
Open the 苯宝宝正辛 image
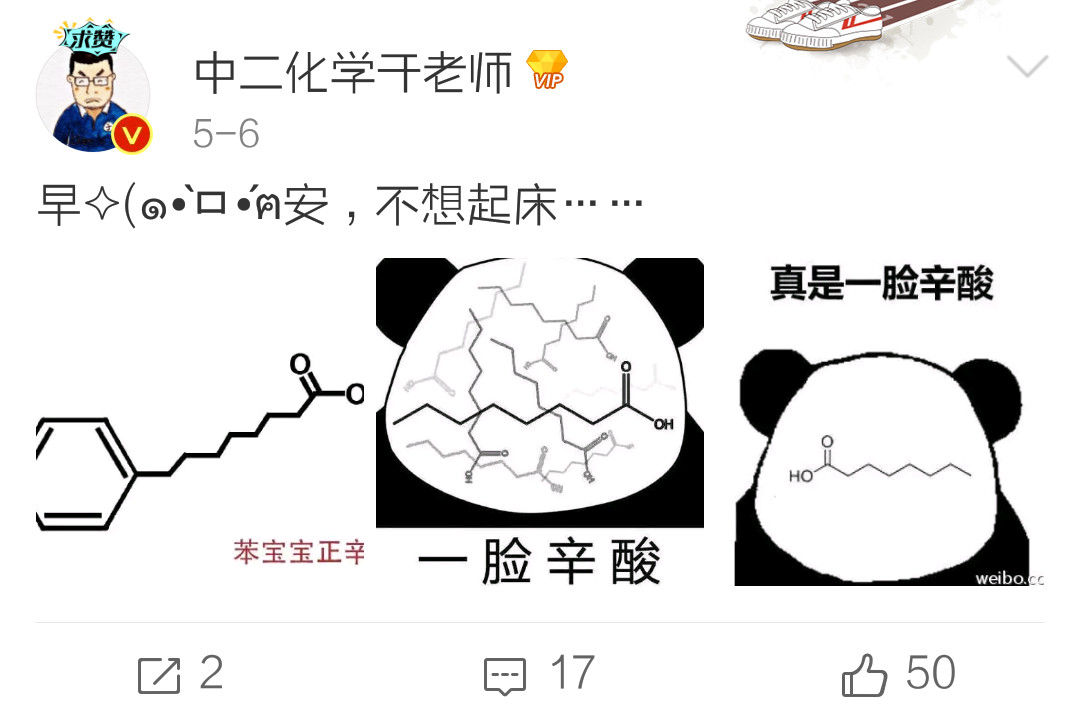coord(200,422)
